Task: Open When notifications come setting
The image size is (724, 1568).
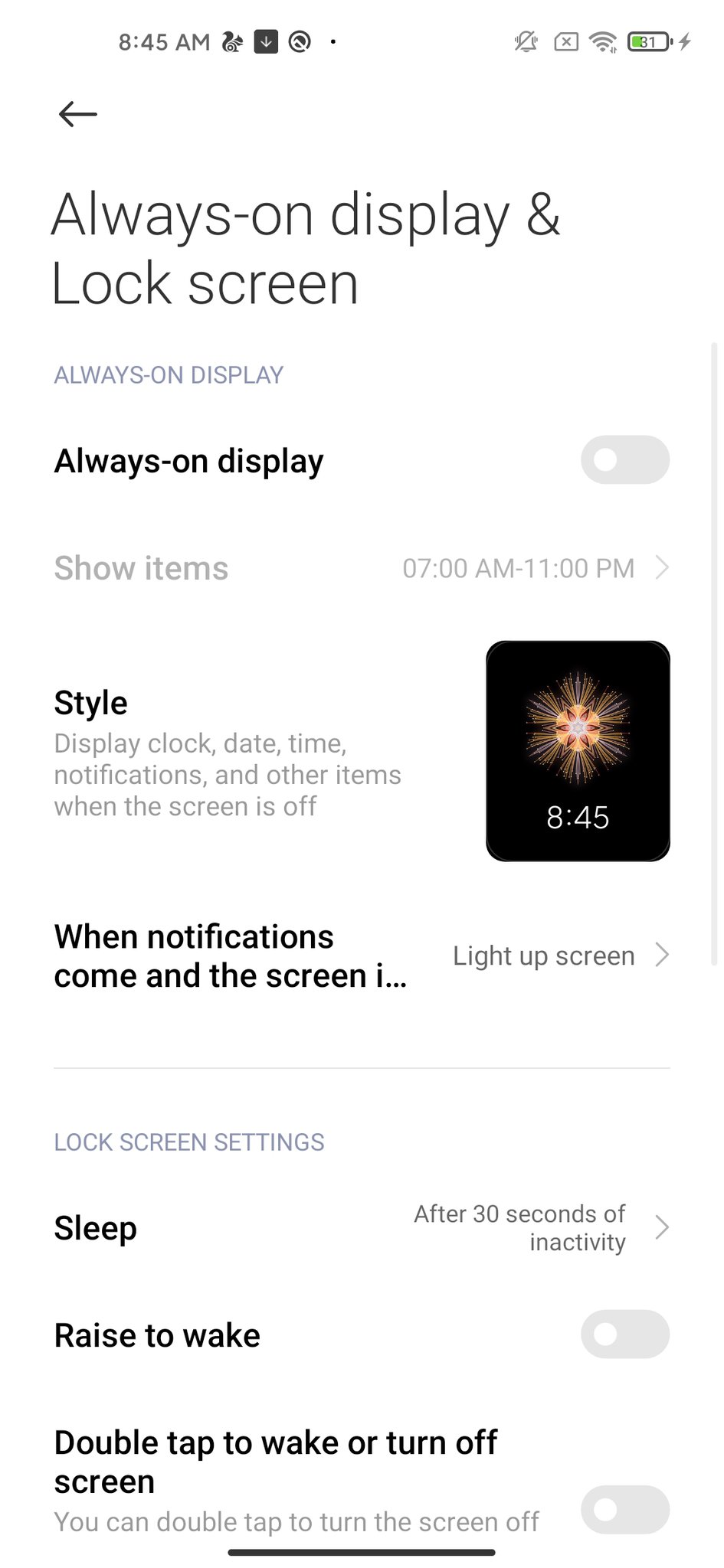Action: pos(362,955)
